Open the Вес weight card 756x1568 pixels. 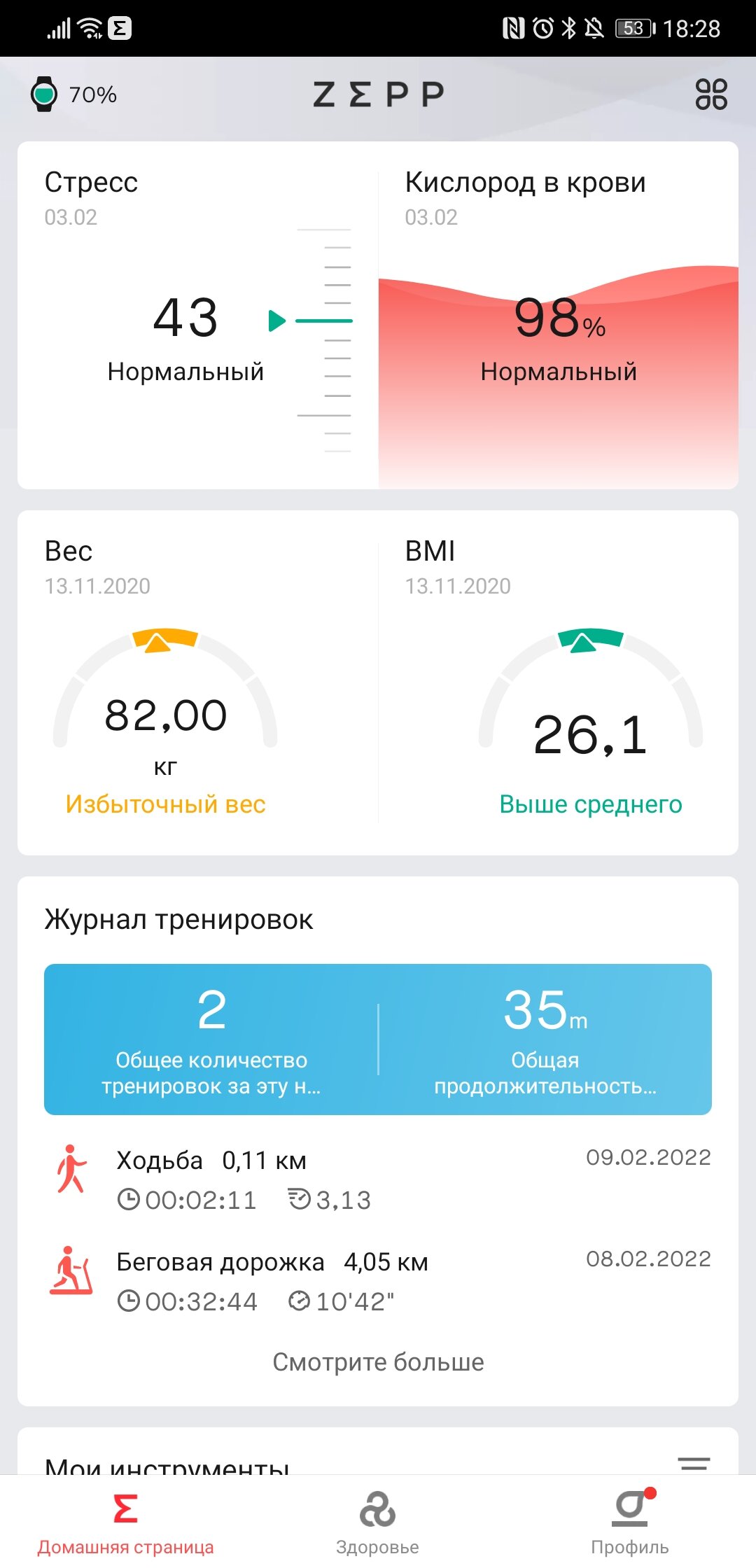coord(198,682)
